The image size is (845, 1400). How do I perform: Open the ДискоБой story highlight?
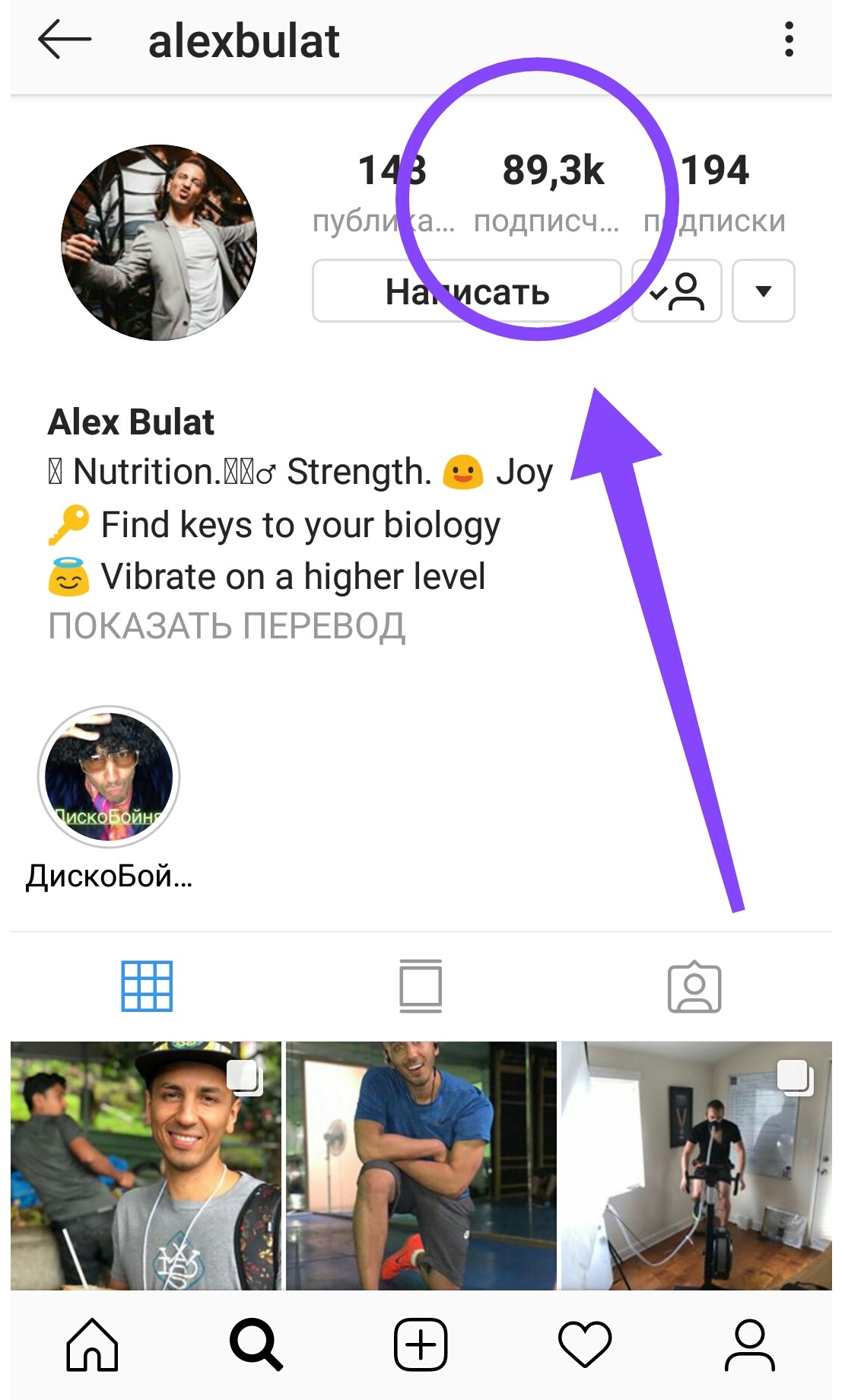(x=109, y=777)
